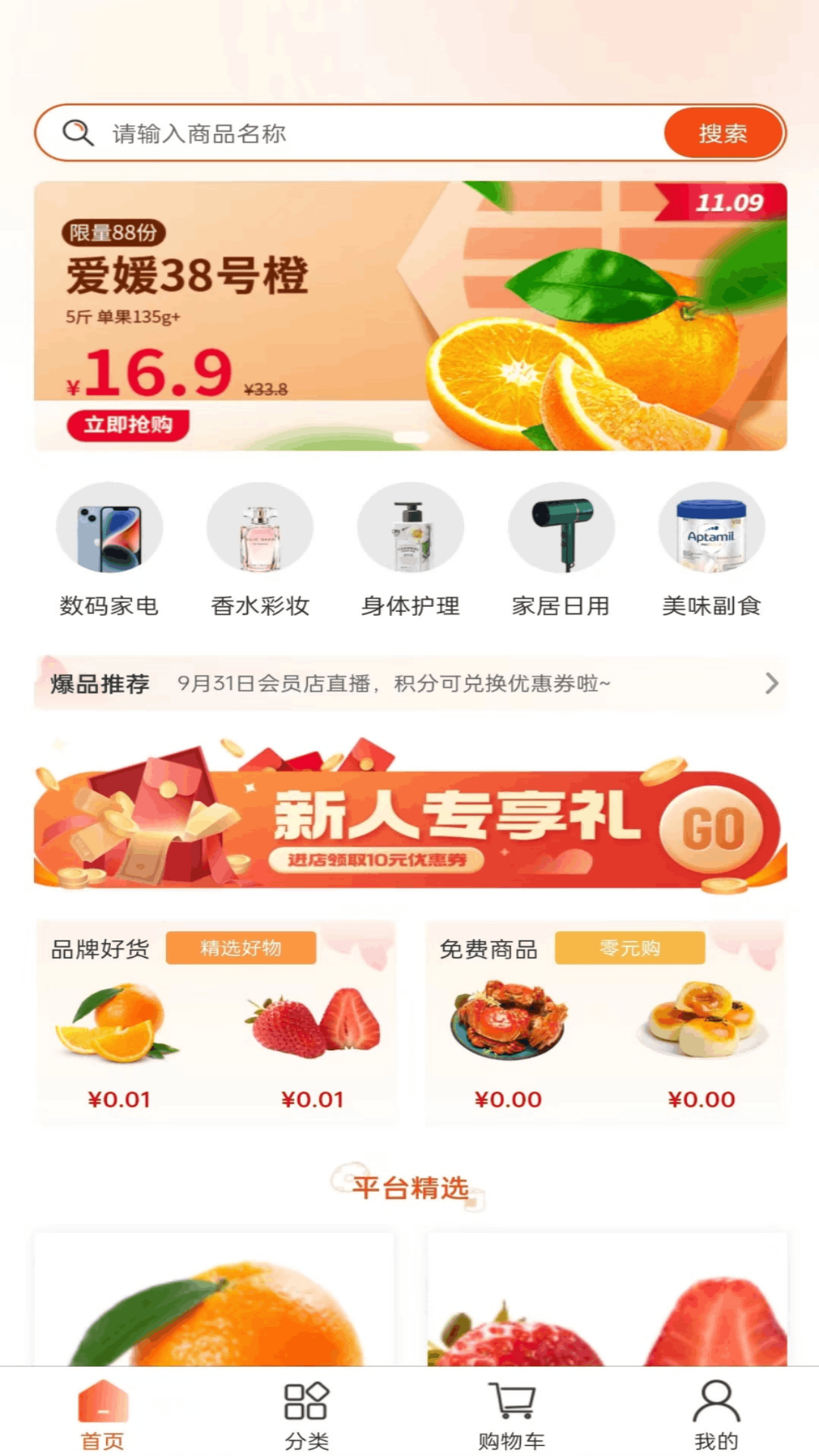
Task: Select the carousel position indicator under banner
Action: [x=409, y=435]
